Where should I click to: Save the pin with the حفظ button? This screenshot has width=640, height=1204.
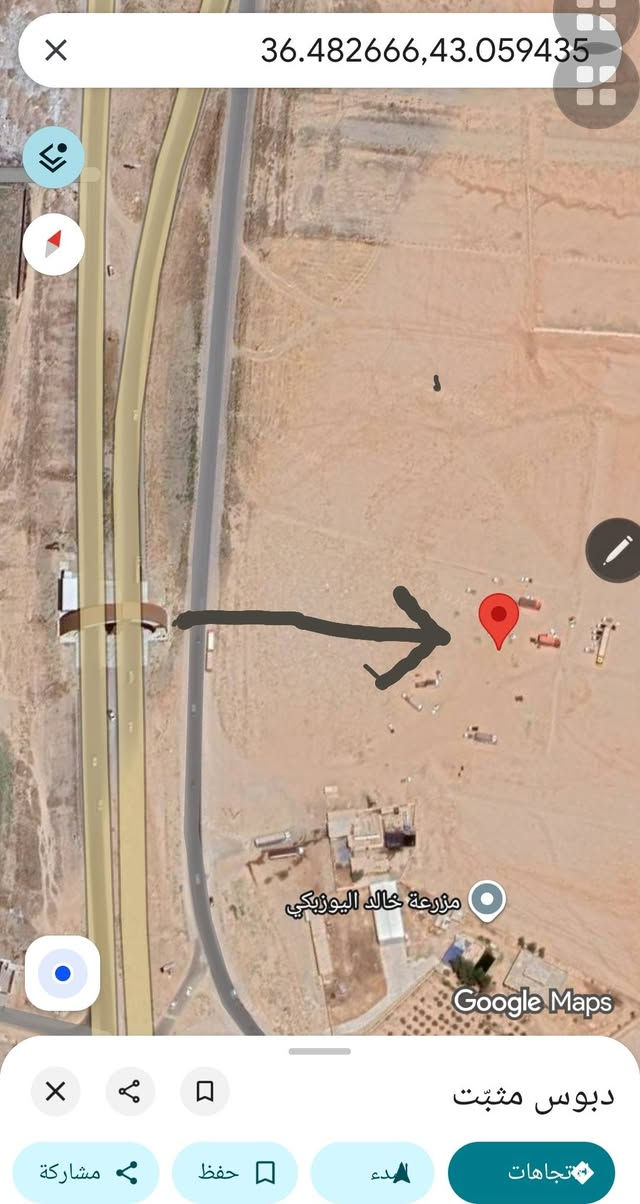tap(235, 1172)
